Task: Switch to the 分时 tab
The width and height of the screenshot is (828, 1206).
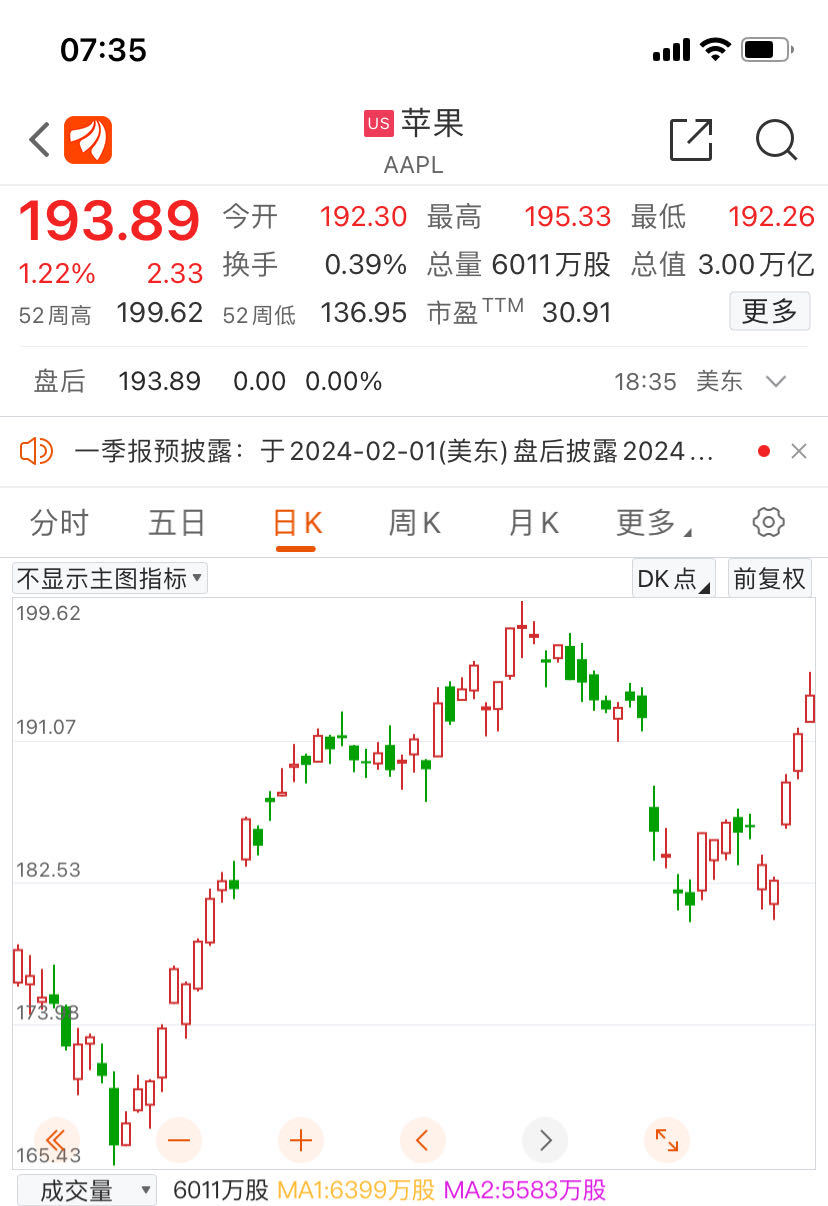Action: 59,522
